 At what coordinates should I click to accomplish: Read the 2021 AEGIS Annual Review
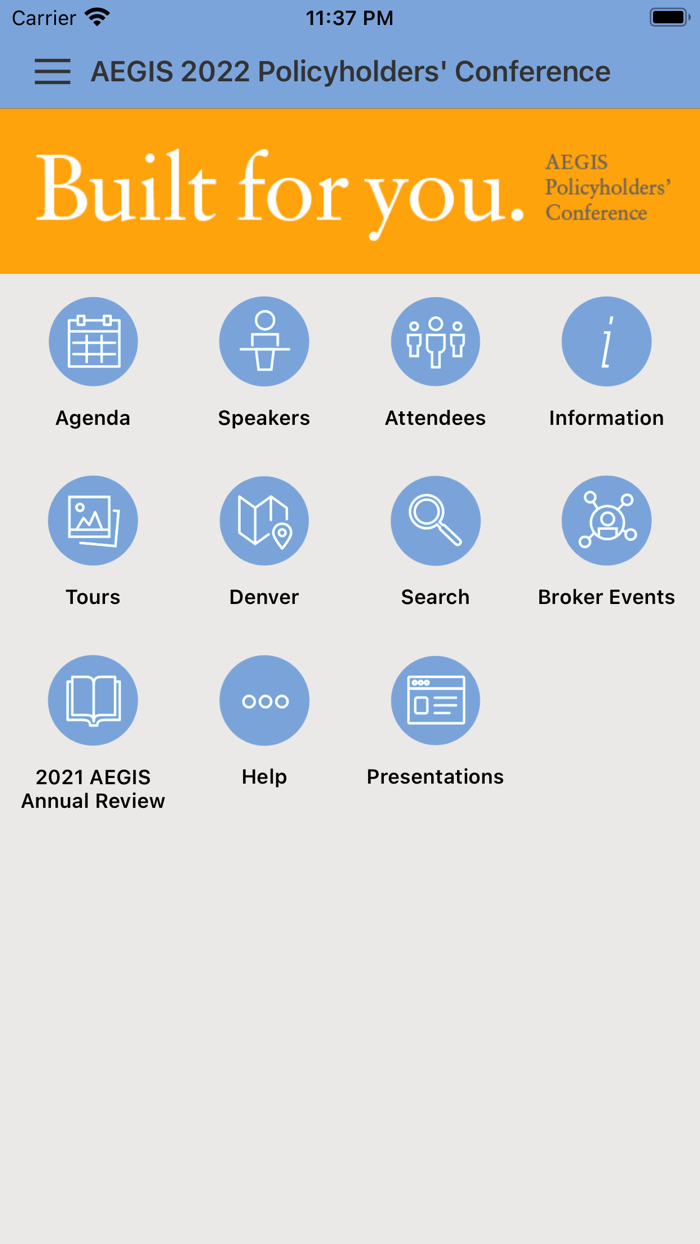pos(93,700)
